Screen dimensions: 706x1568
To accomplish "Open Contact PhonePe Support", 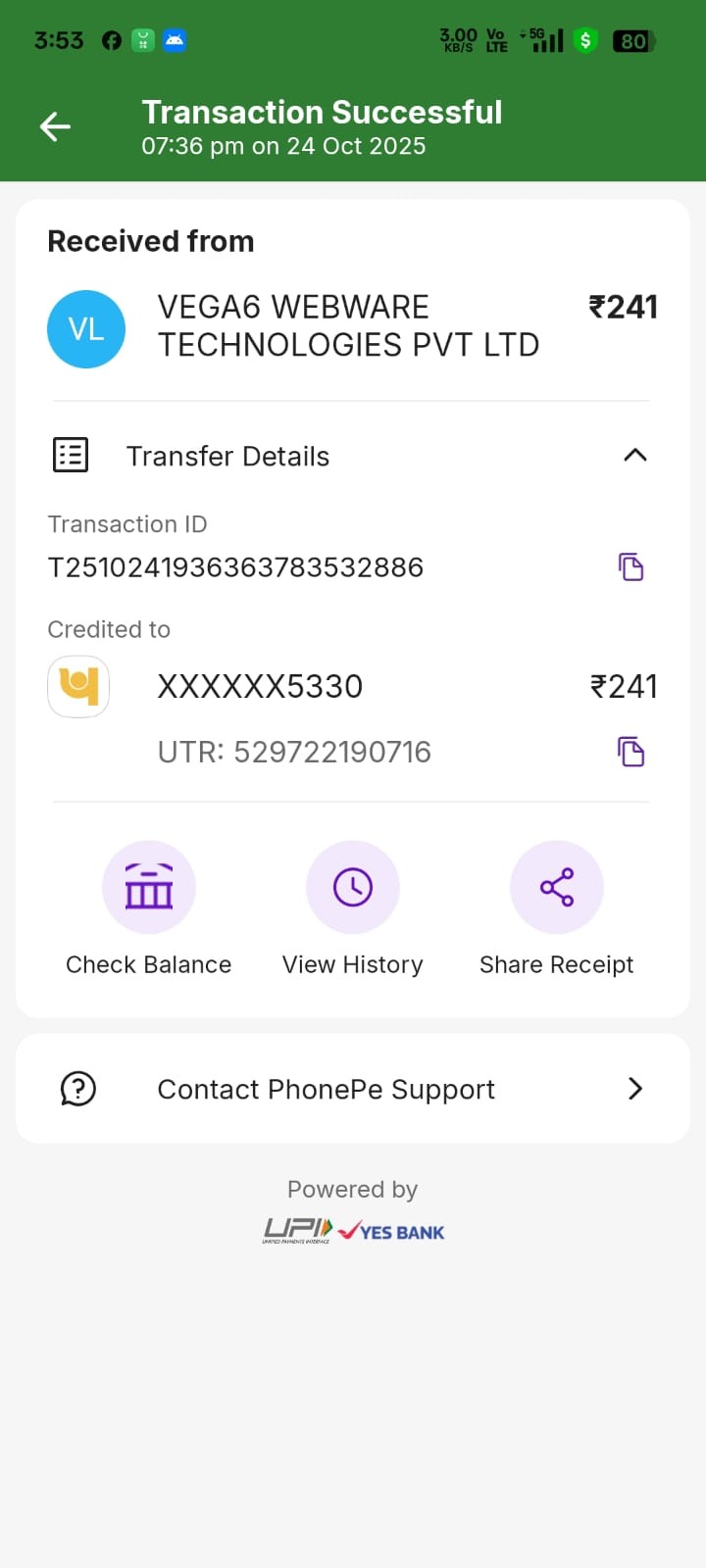I will (x=353, y=1089).
